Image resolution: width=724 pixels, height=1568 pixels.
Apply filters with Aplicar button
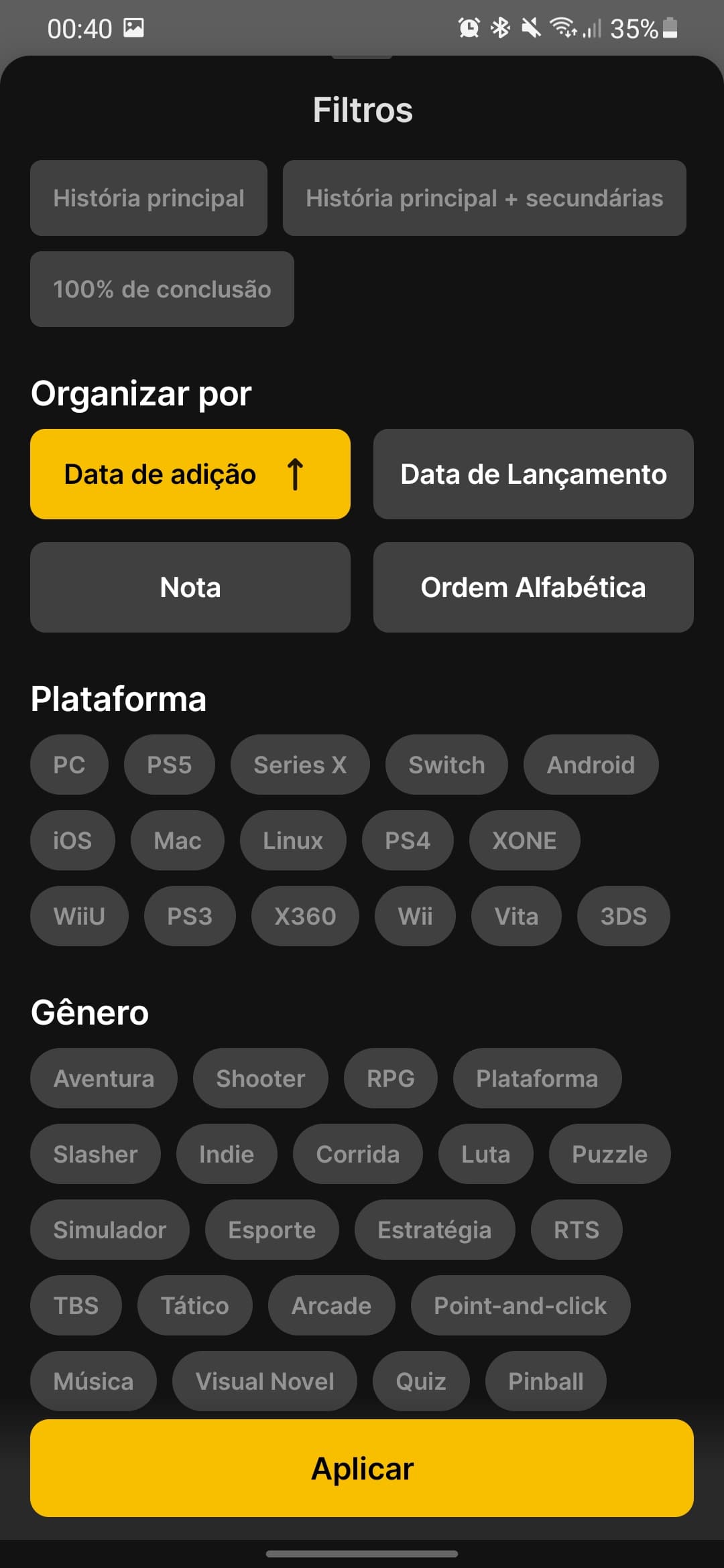(x=362, y=1469)
